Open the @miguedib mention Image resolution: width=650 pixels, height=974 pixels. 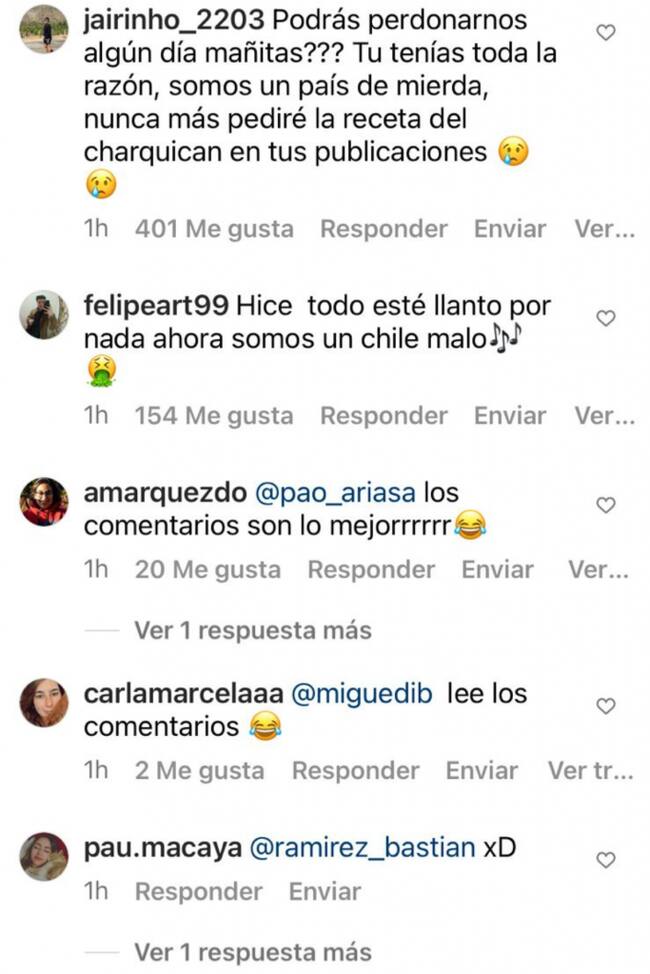pos(361,693)
